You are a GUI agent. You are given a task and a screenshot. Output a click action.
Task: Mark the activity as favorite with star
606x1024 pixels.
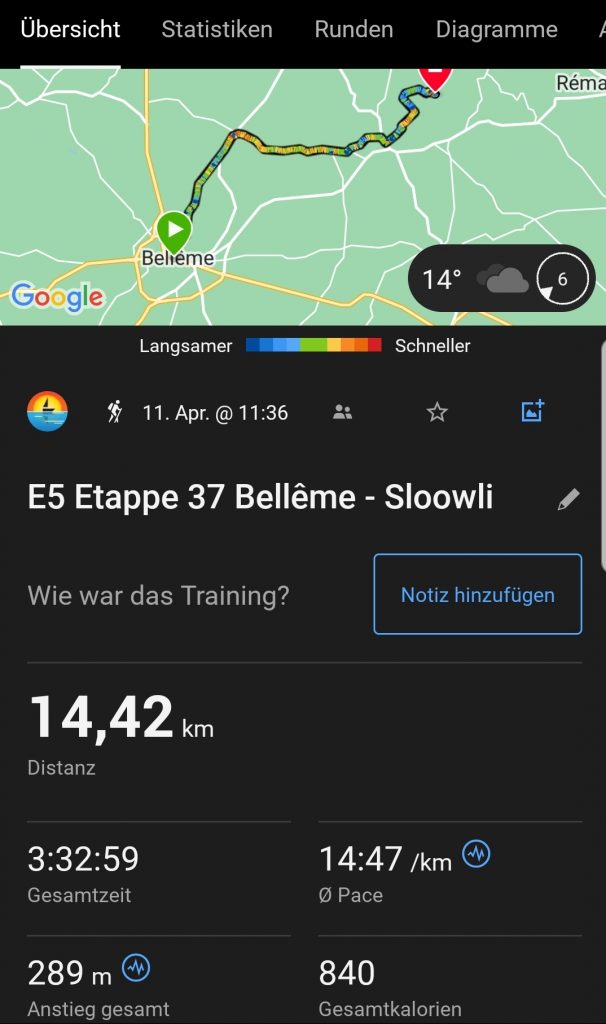(437, 412)
